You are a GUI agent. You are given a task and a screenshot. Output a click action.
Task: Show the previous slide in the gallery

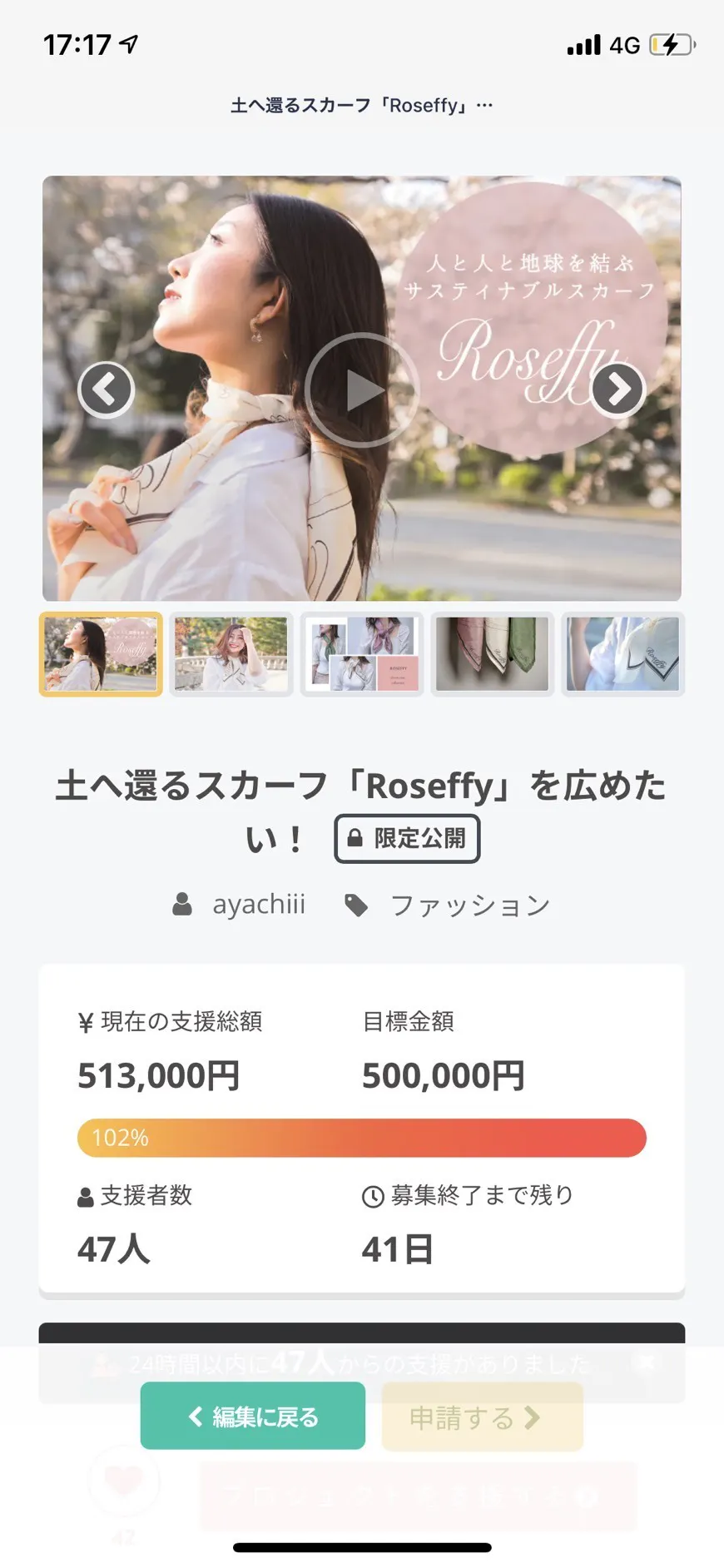(x=106, y=389)
